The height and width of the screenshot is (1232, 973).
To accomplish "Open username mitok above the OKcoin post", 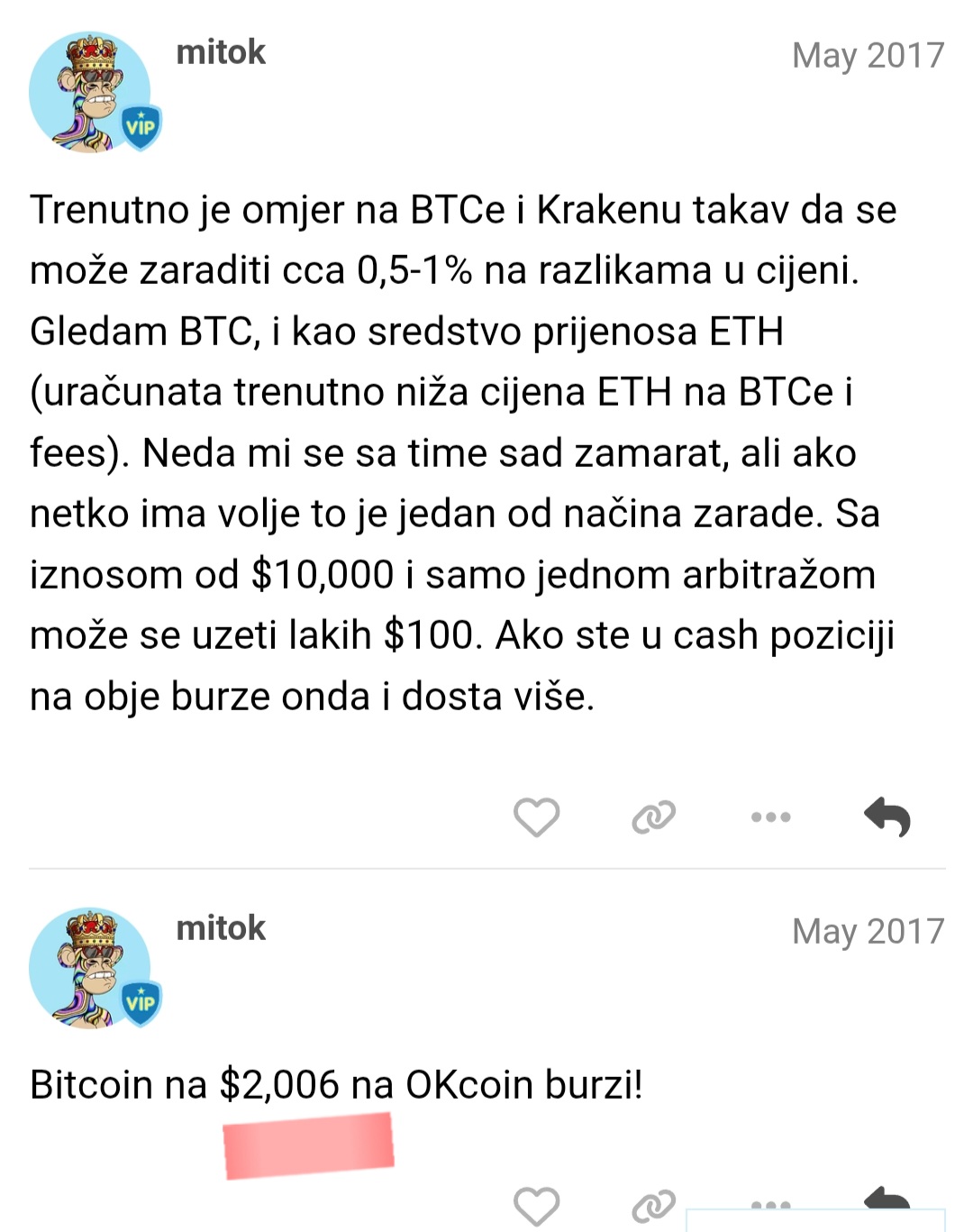I will [221, 928].
